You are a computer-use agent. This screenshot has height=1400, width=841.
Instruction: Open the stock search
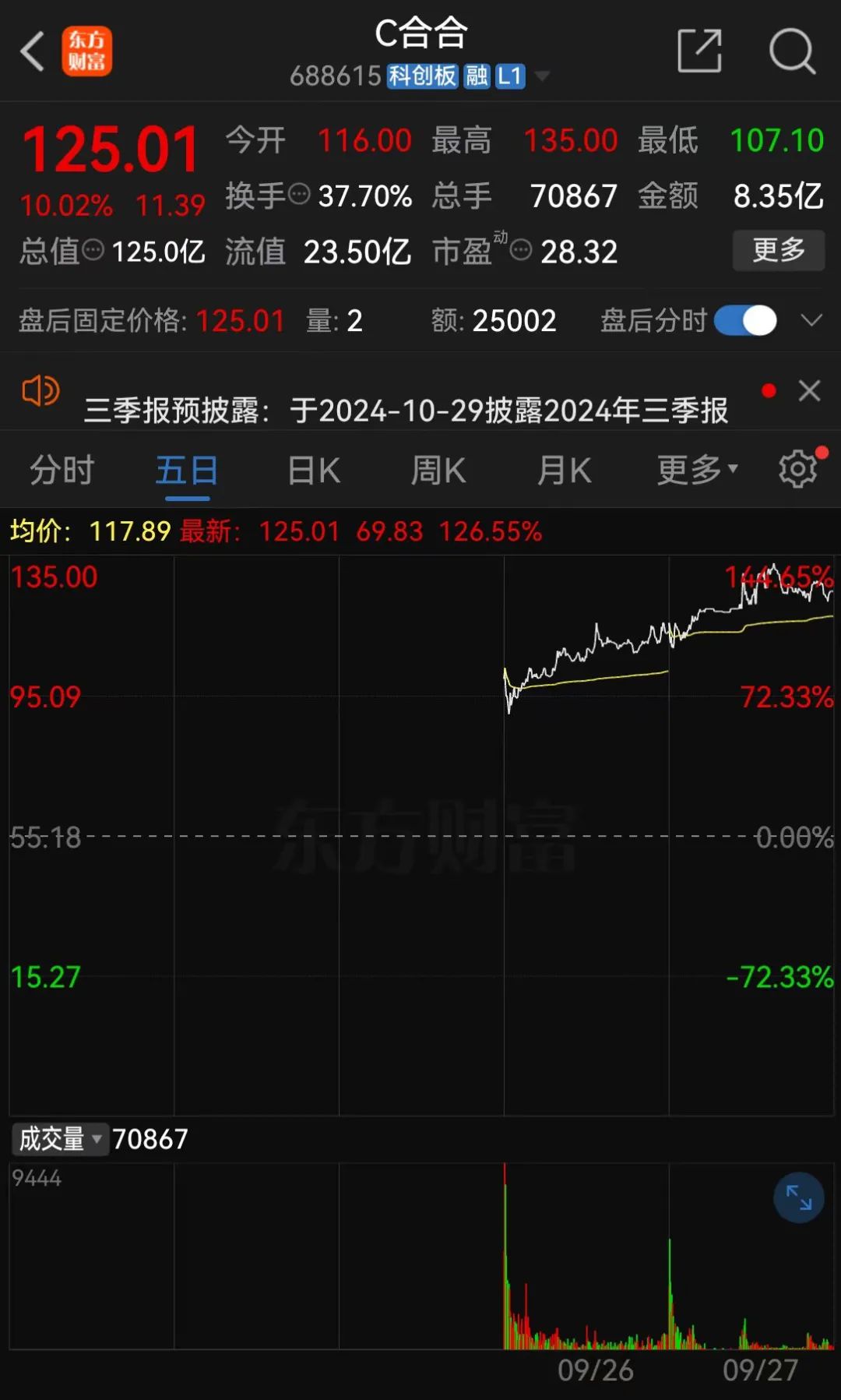(x=791, y=51)
